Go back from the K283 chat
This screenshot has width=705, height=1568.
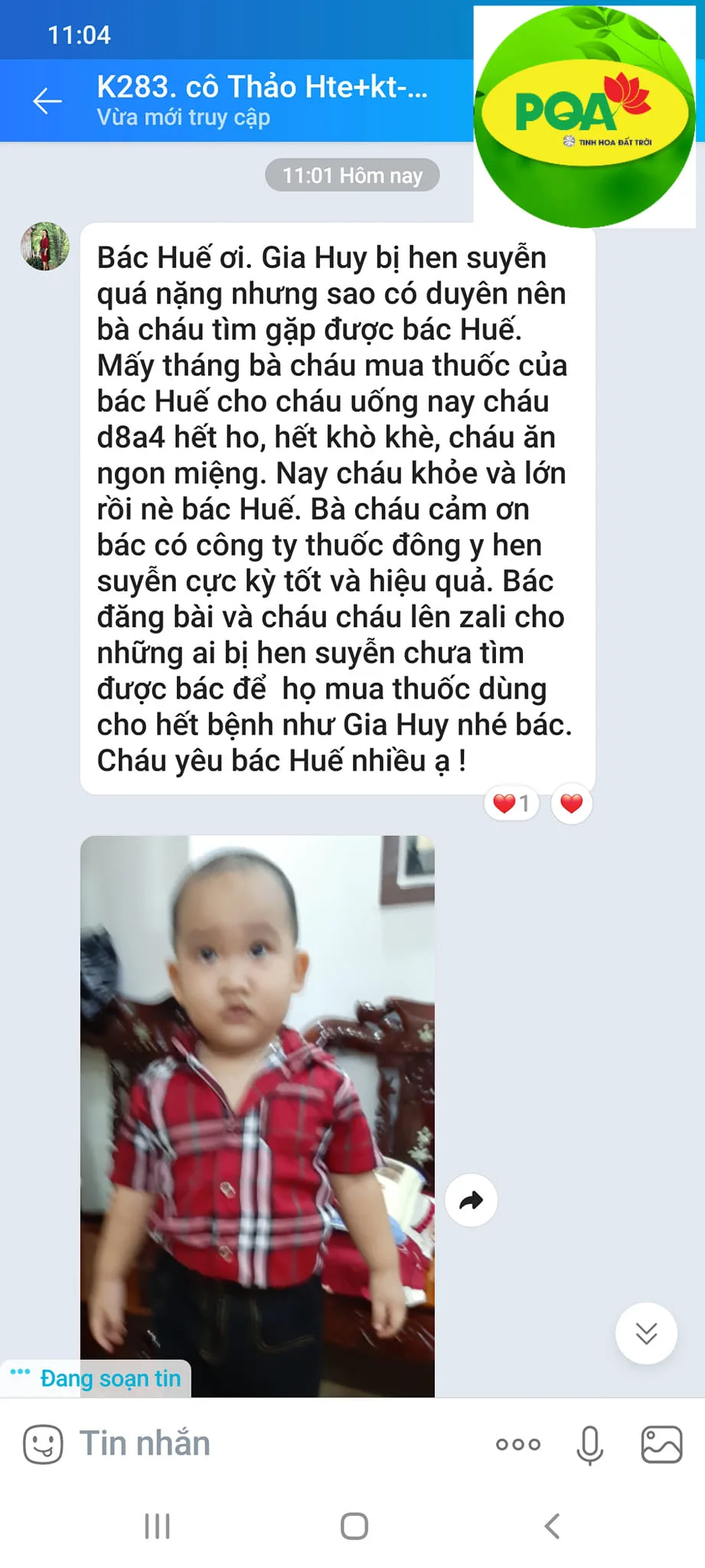coord(47,100)
